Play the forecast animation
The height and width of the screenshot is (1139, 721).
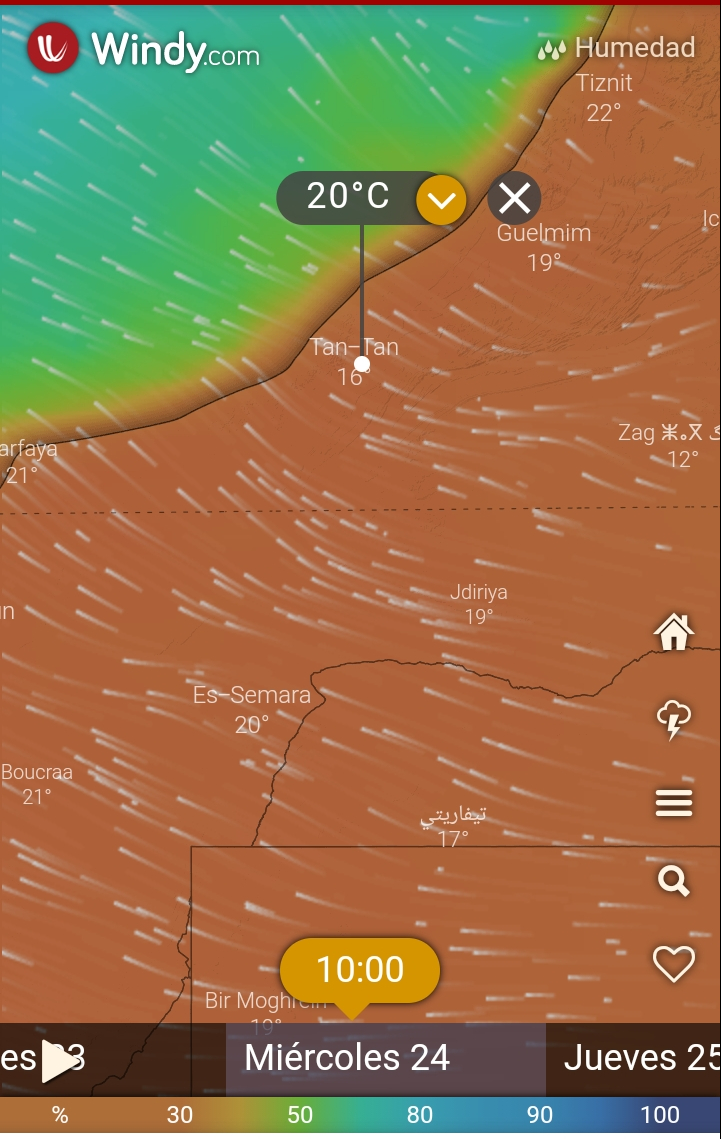58,1060
